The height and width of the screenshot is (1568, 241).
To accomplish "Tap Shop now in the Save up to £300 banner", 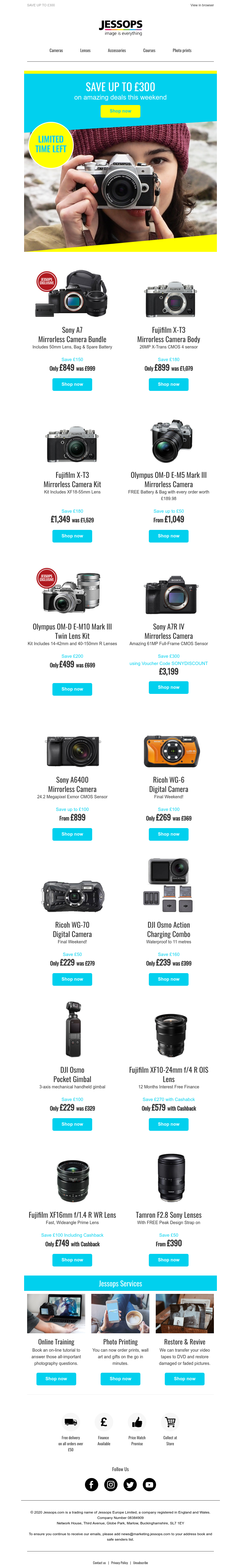I will tap(120, 111).
